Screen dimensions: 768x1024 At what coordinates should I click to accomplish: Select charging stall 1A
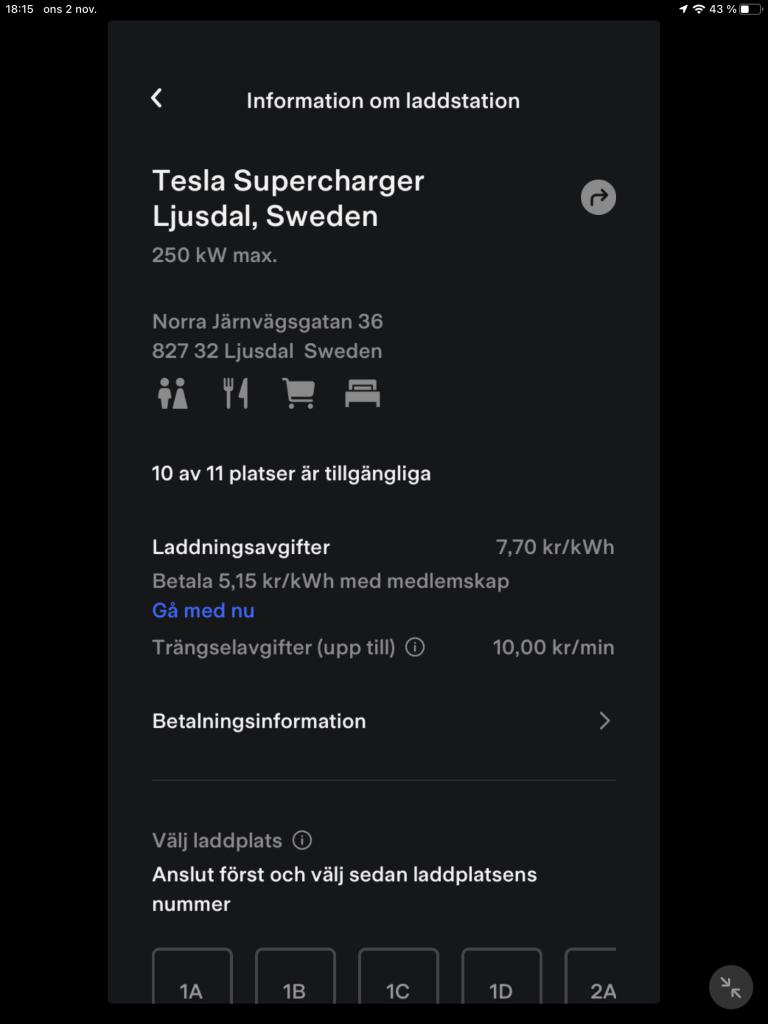pyautogui.click(x=192, y=977)
